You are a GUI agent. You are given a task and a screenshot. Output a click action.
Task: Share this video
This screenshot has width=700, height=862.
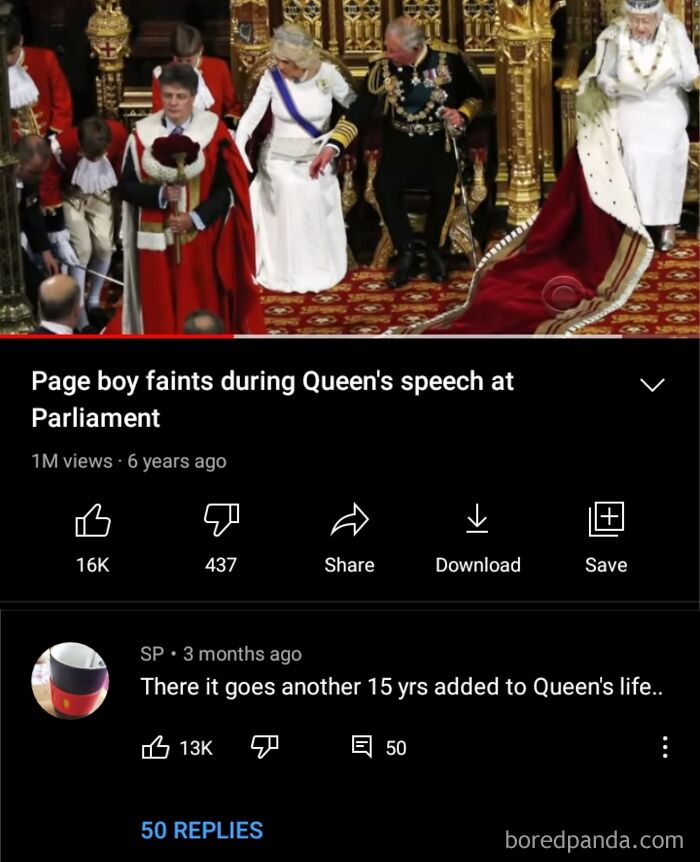point(349,520)
